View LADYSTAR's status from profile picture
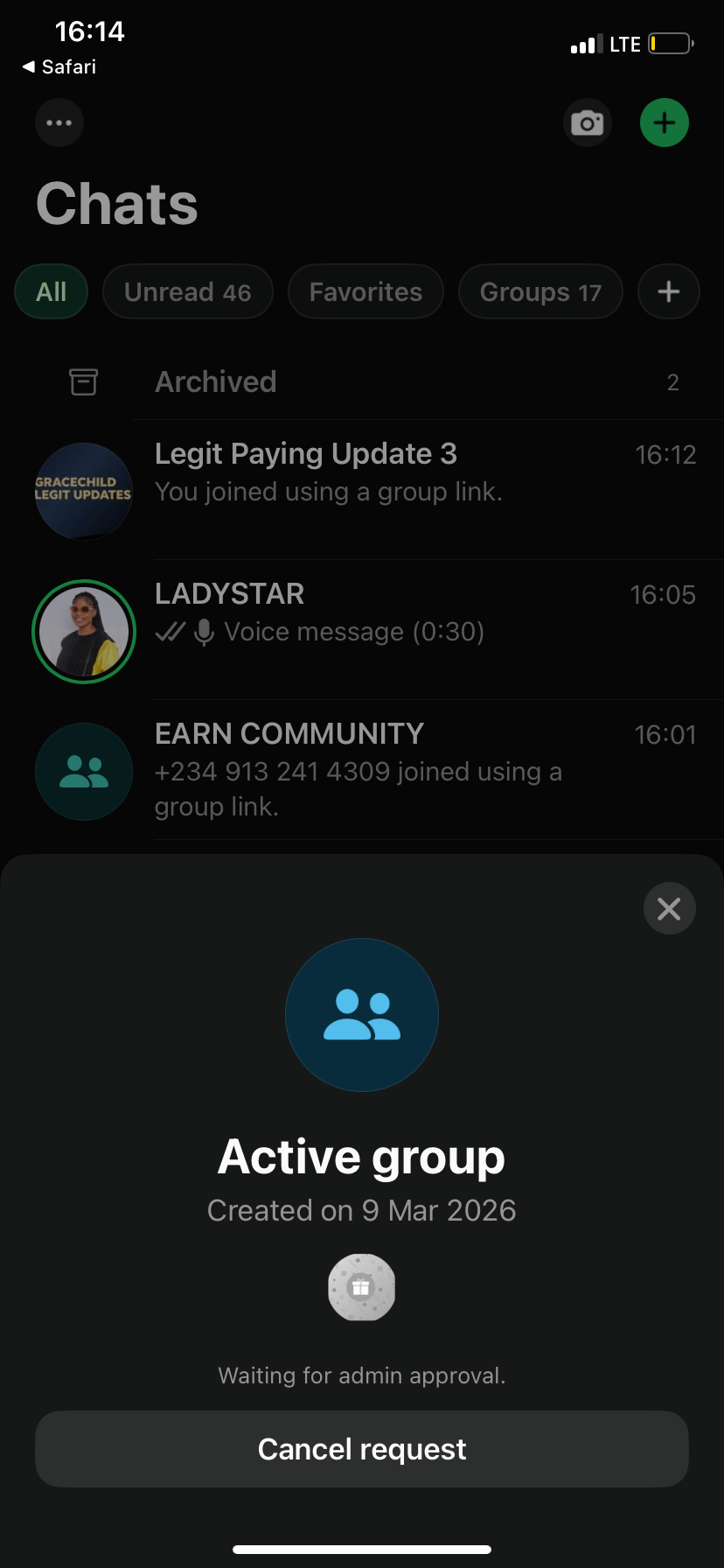 [x=84, y=632]
